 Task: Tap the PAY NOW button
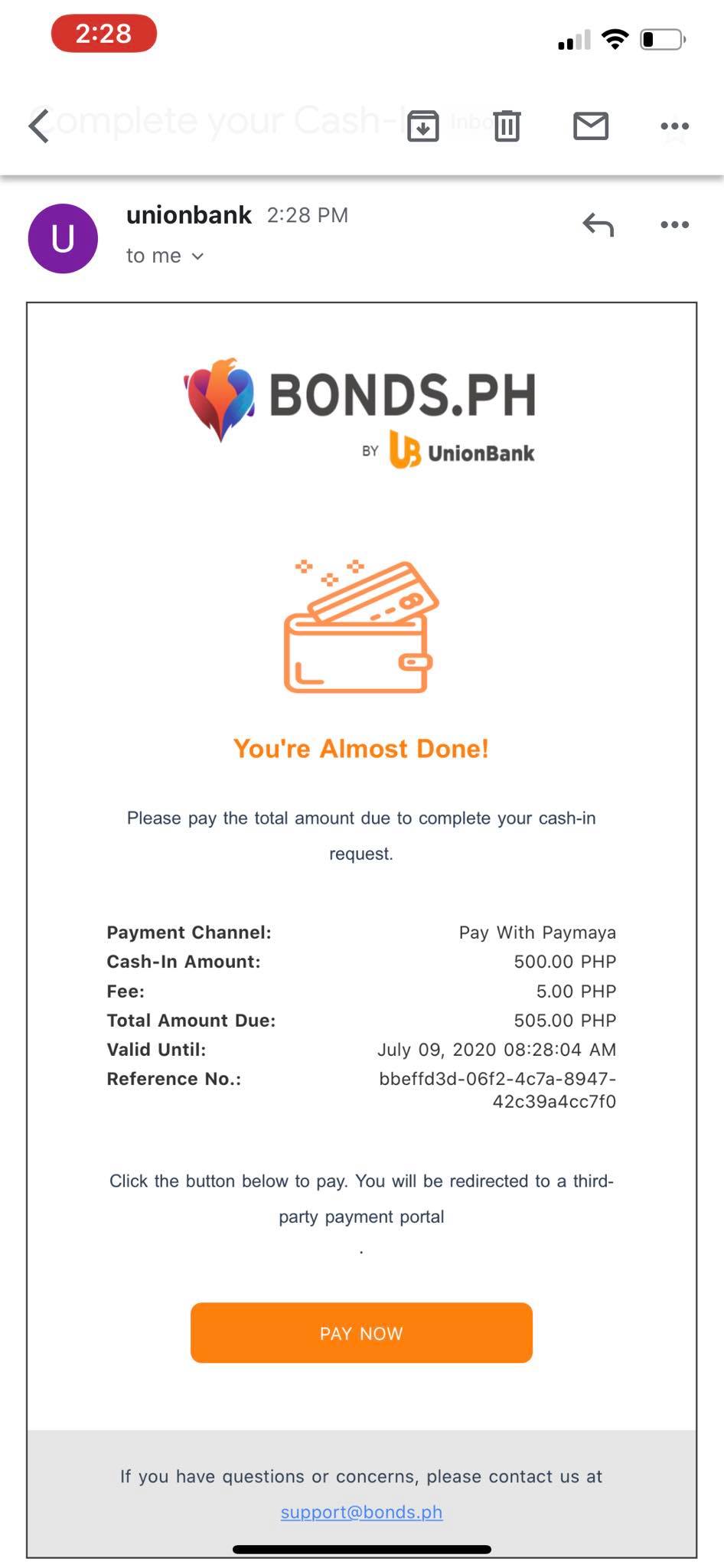[x=361, y=1333]
